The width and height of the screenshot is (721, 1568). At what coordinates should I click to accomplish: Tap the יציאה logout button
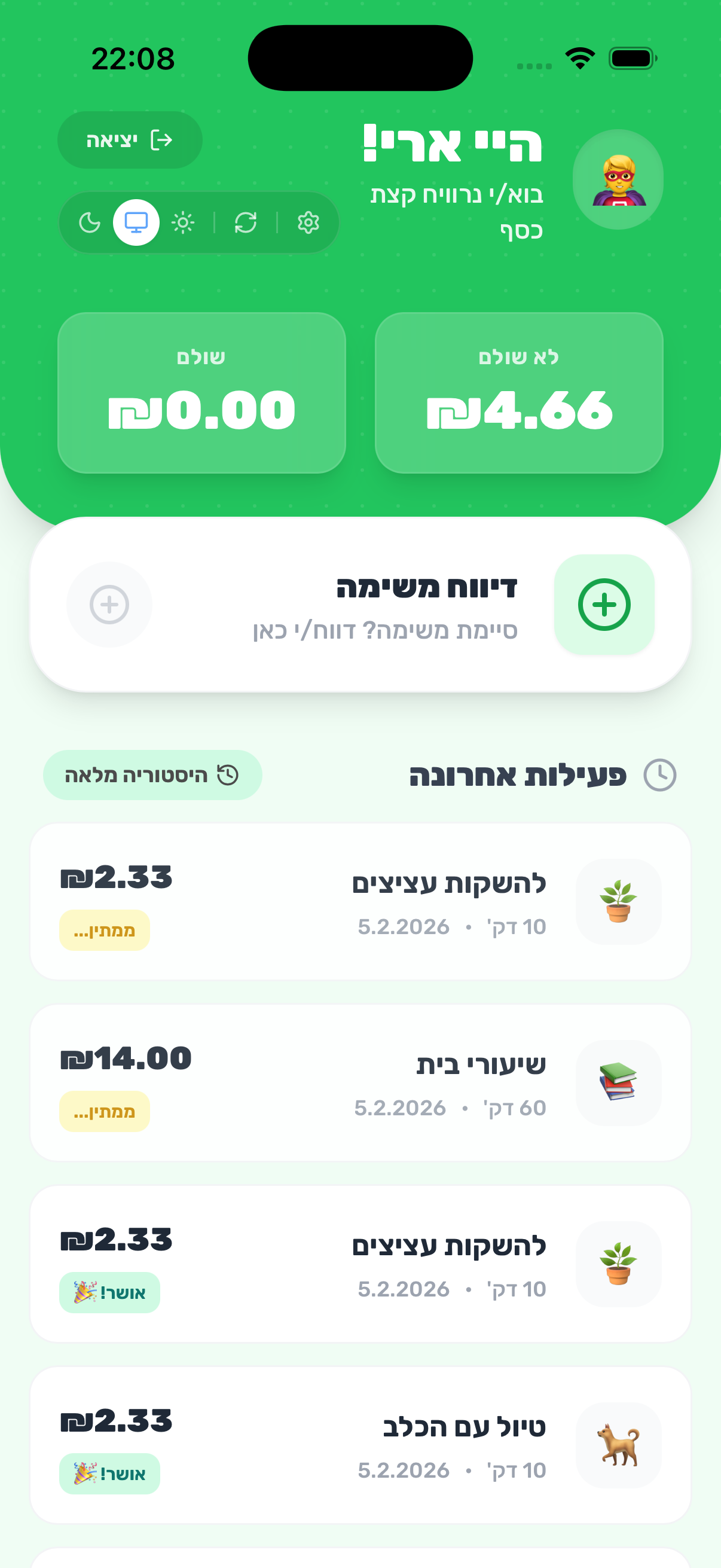(130, 140)
